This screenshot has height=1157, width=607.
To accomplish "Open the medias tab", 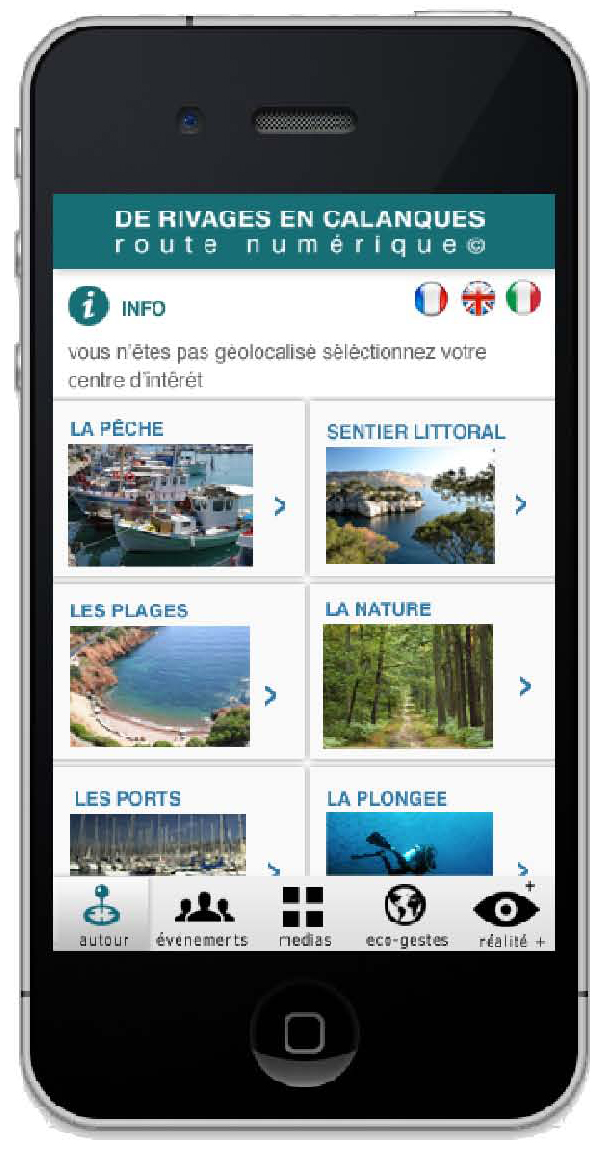I will pyautogui.click(x=304, y=915).
